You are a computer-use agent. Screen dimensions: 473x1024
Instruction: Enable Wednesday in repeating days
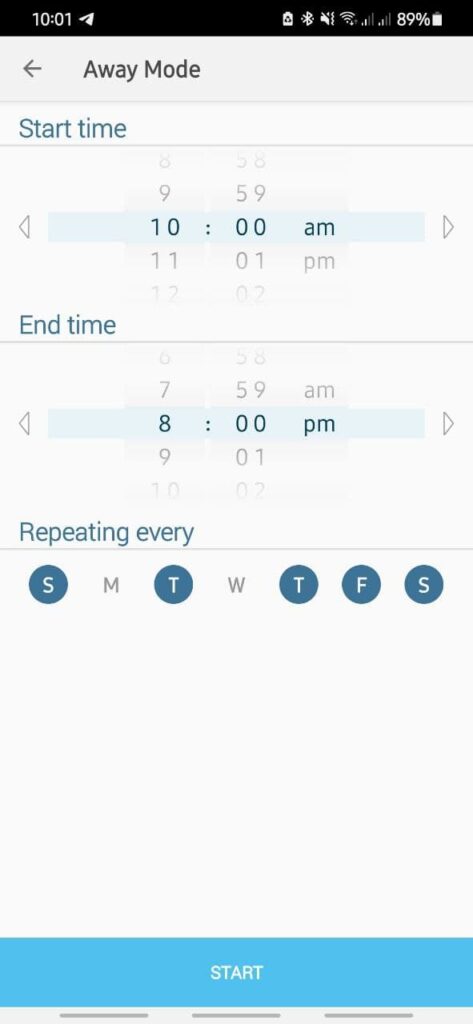pos(236,585)
